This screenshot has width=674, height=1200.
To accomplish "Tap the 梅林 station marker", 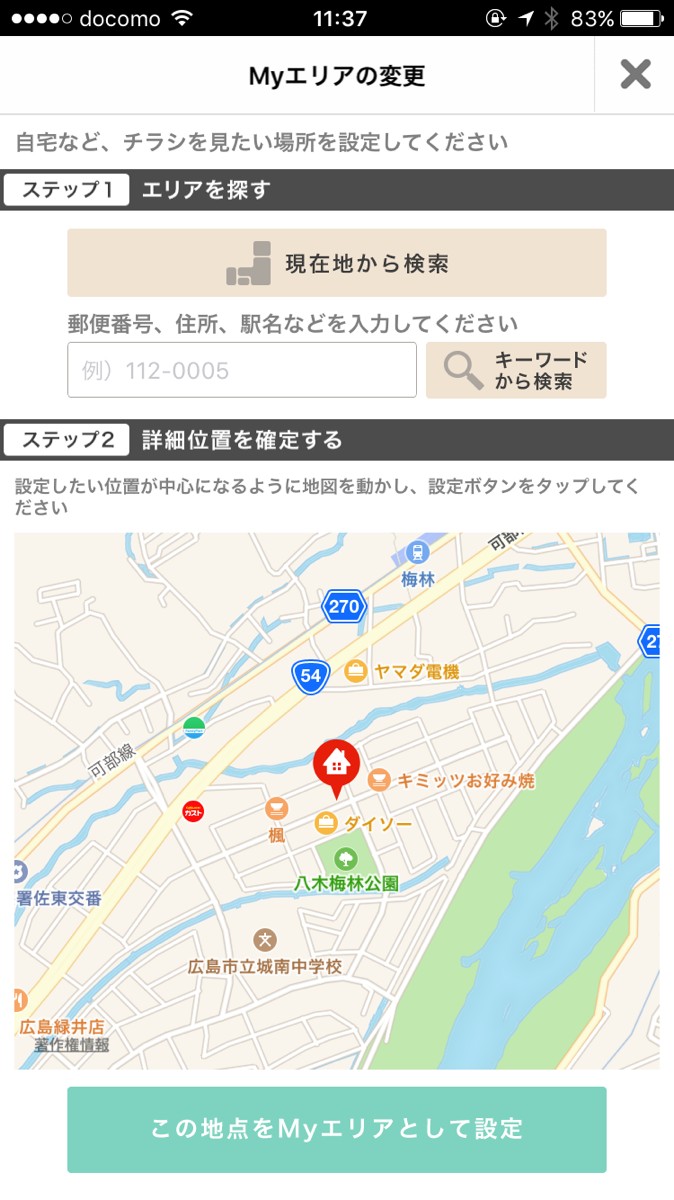I will click(x=418, y=552).
